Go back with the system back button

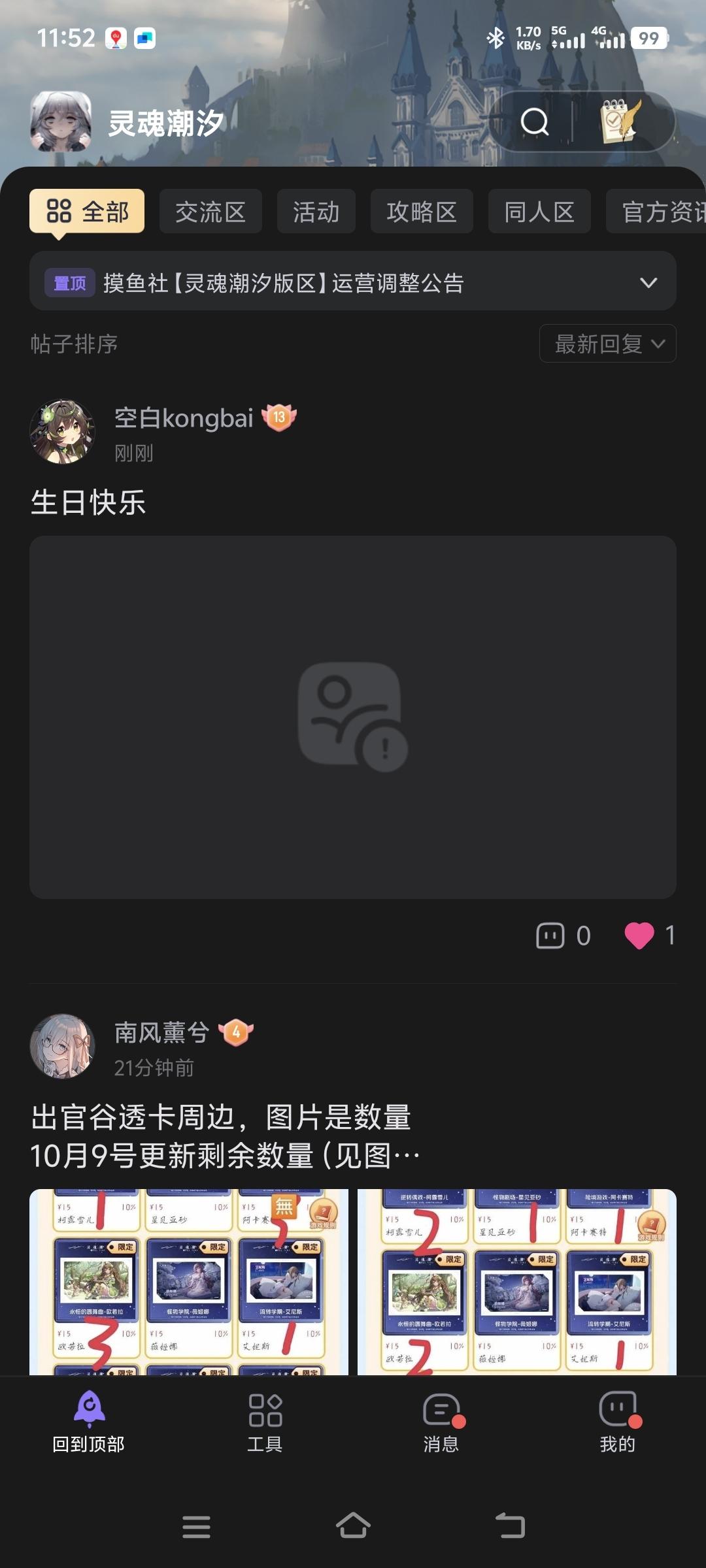click(510, 1526)
